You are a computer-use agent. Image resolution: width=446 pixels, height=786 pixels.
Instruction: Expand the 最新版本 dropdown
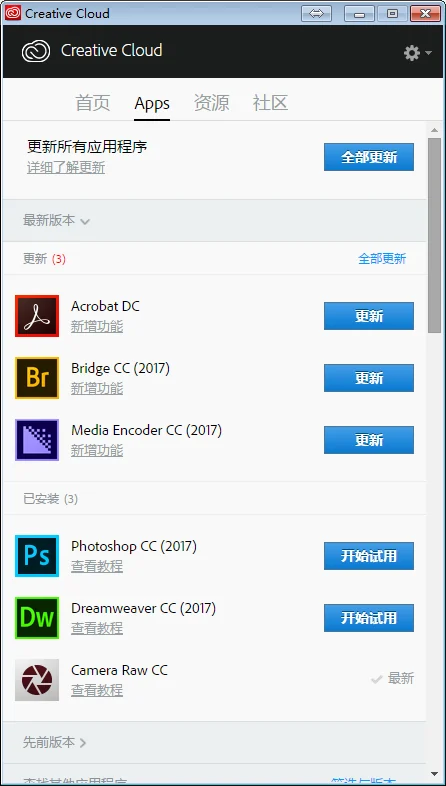coord(56,220)
